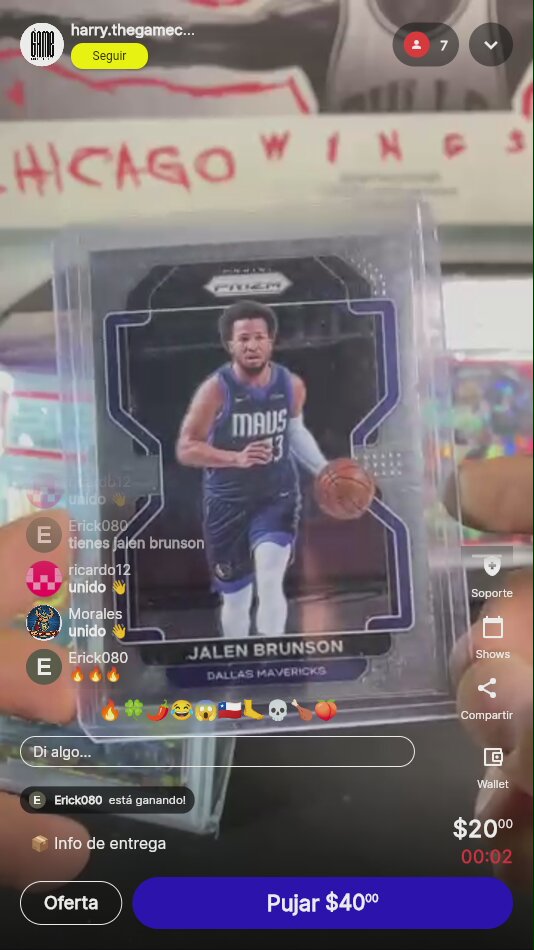Bid $40 with the Pujar button
534x950 pixels.
pyautogui.click(x=322, y=903)
